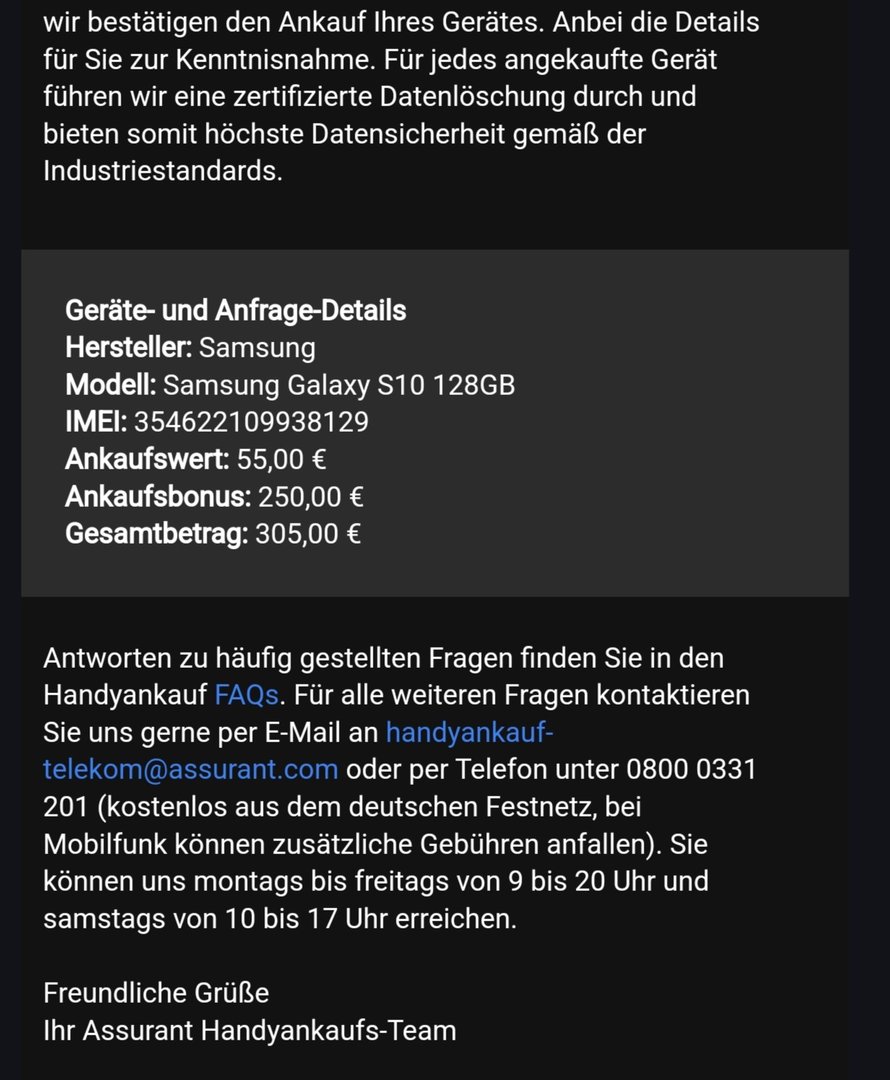Open the Handyankauf FAQs link
Image resolution: width=890 pixels, height=1080 pixels.
pos(246,695)
